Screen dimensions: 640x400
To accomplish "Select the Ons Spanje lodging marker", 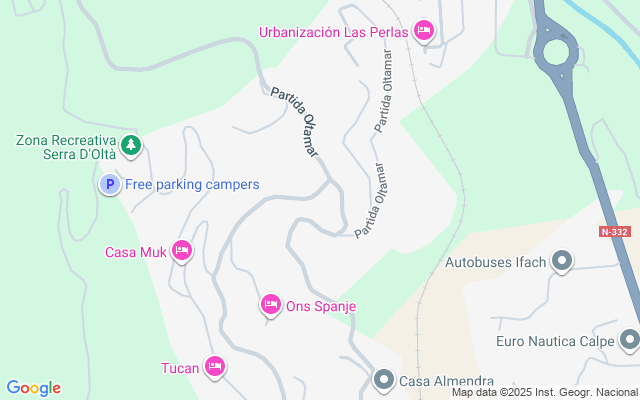I will [x=270, y=304].
